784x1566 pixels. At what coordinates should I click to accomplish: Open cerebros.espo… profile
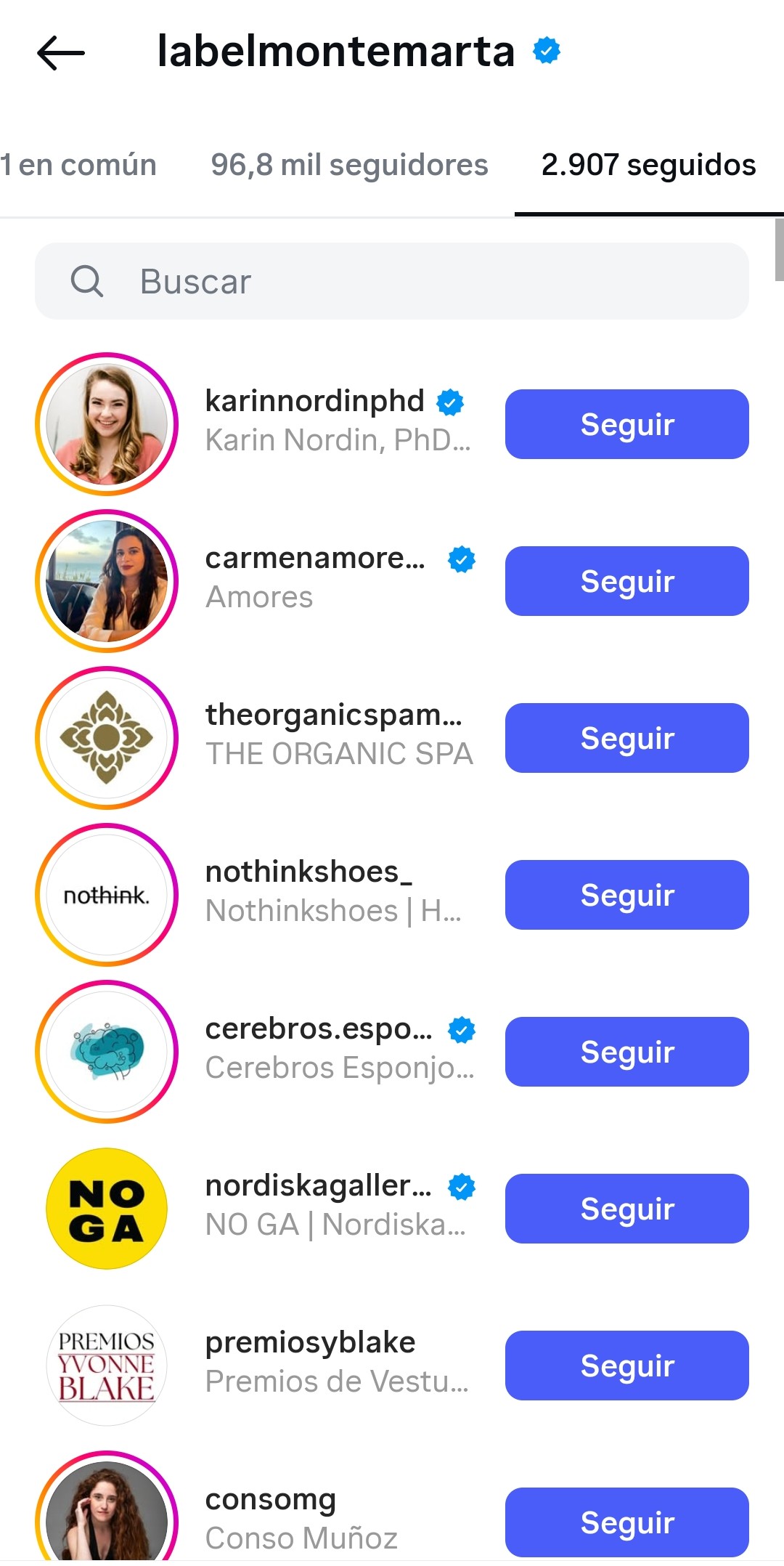pyautogui.click(x=319, y=1047)
